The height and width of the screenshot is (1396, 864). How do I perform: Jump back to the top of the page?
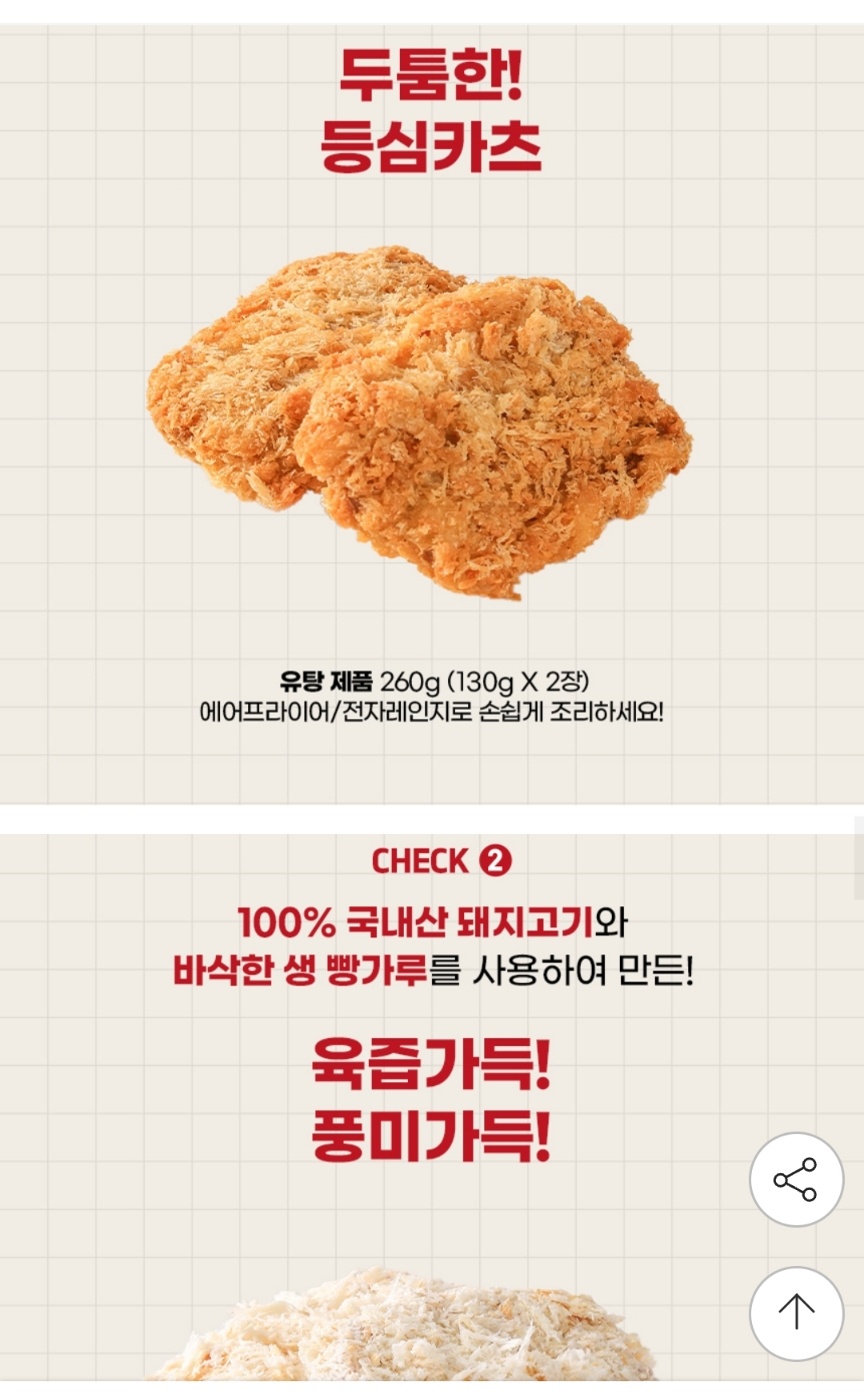click(x=796, y=1313)
